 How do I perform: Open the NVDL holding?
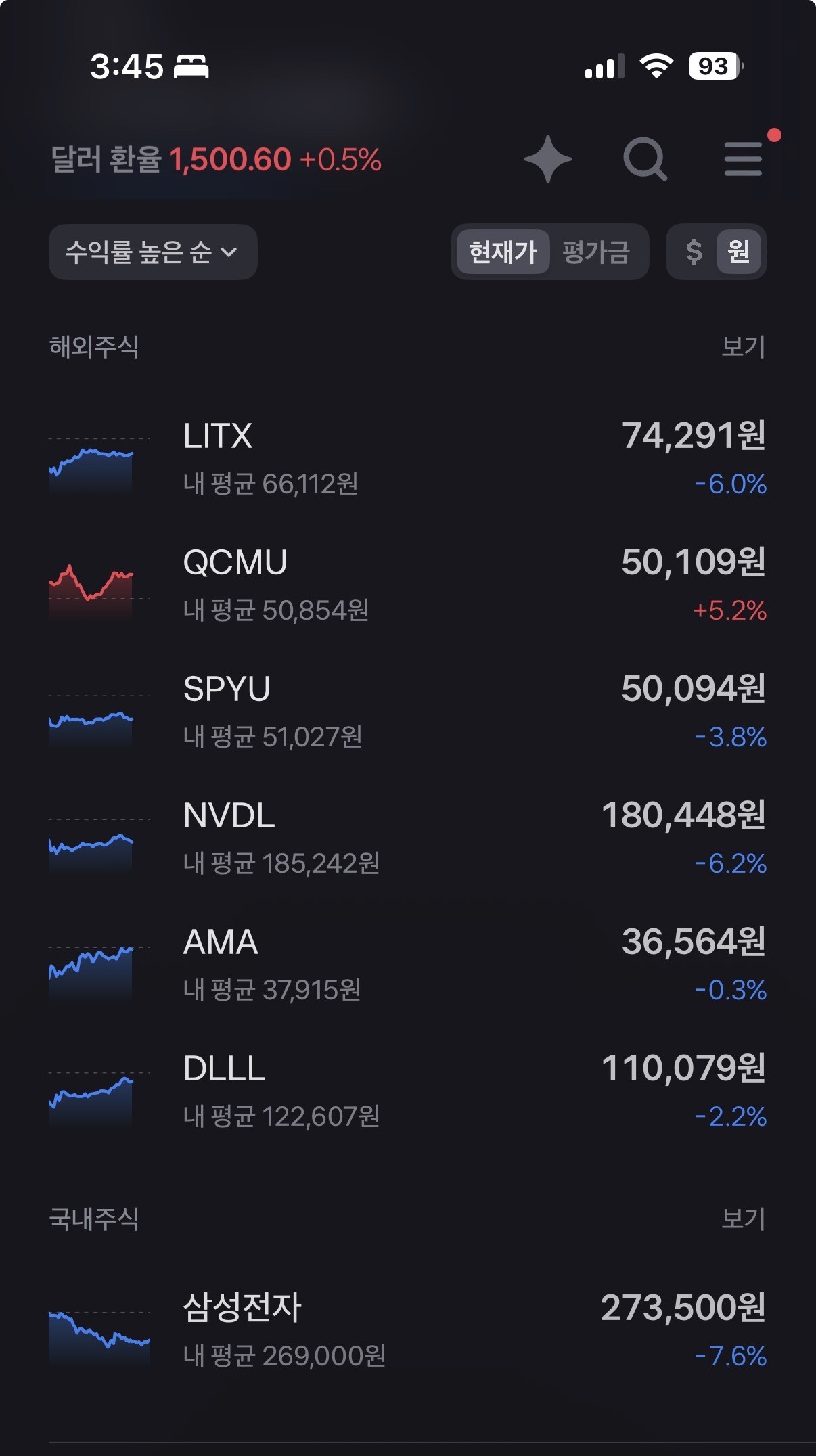tap(408, 839)
